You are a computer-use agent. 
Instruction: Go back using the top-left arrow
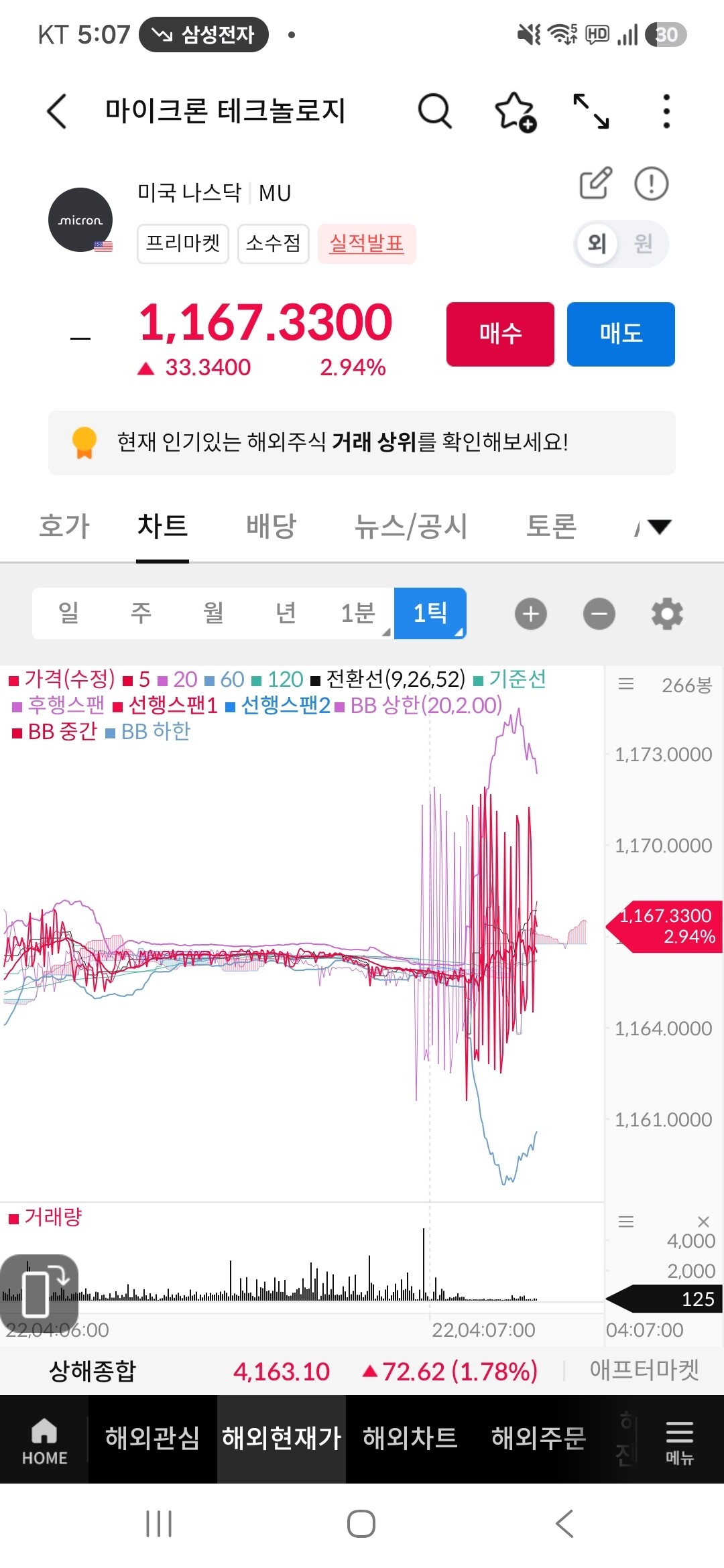point(57,111)
